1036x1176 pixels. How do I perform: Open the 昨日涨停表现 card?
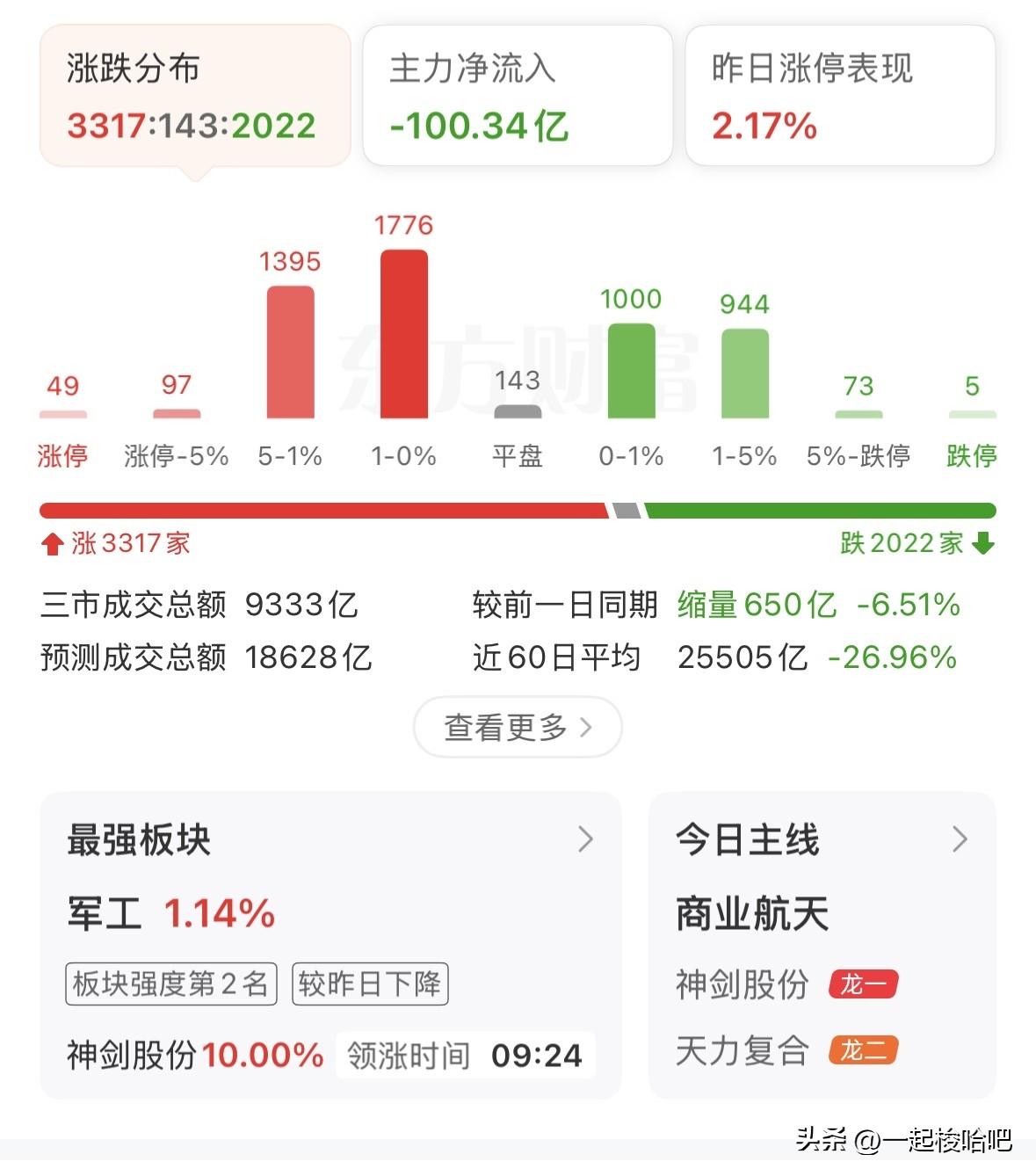(x=839, y=97)
